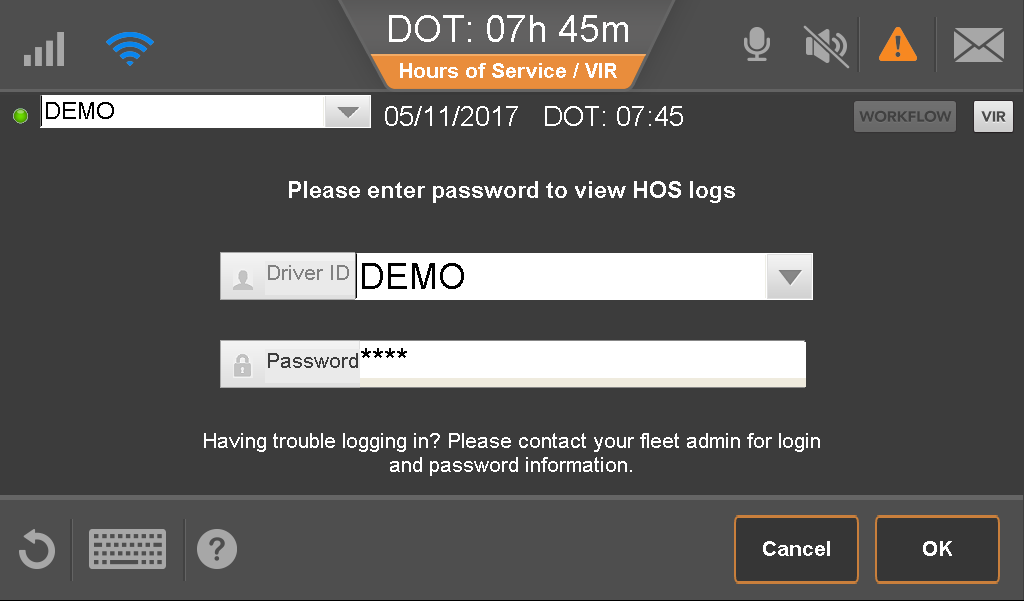Open the Hours of Service / VIR tab
Viewport: 1024px width, 601px height.
508,71
